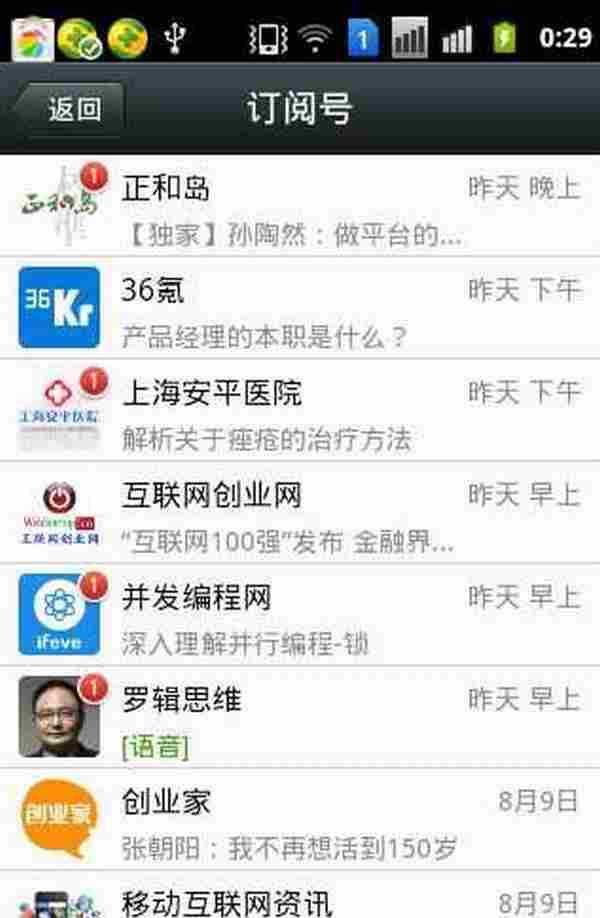
Task: Open the 36氪 subscription account
Action: [x=300, y=308]
